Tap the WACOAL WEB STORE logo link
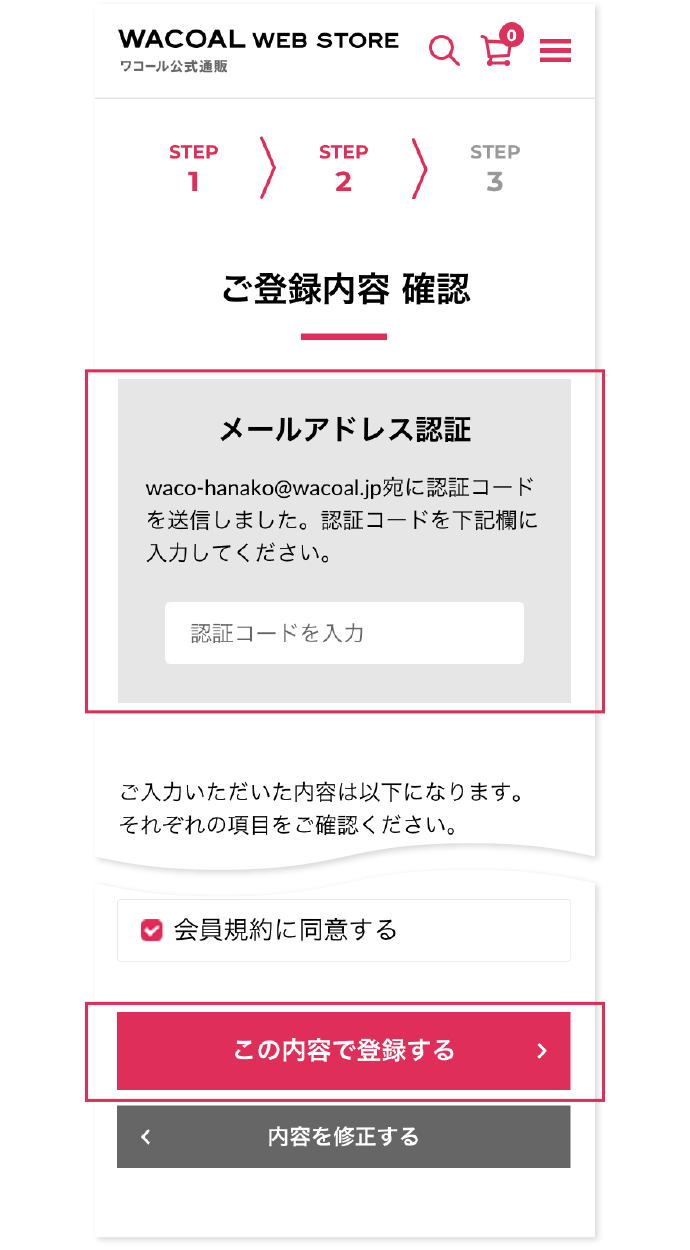The image size is (690, 1250). pyautogui.click(x=258, y=49)
